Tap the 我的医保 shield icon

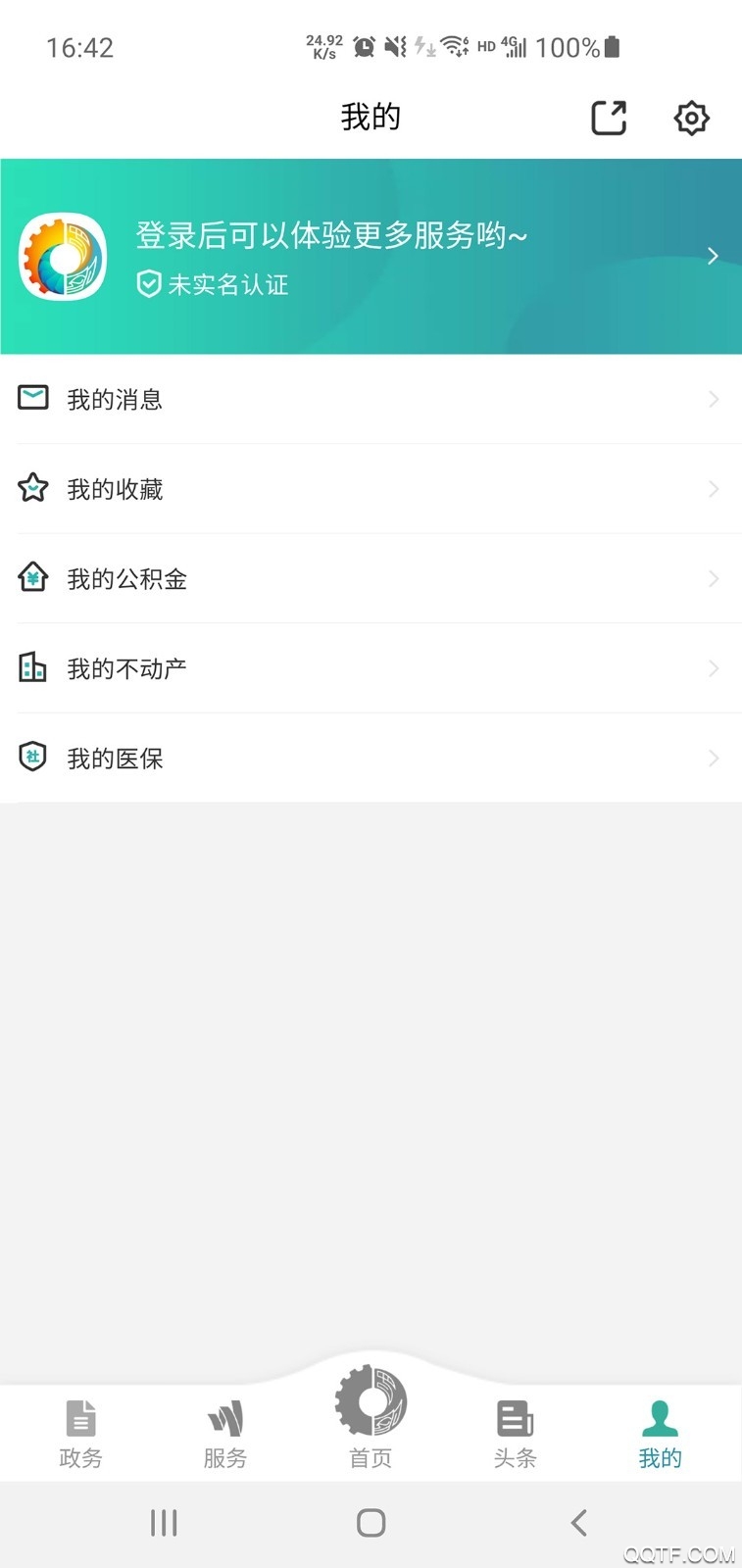pyautogui.click(x=33, y=758)
